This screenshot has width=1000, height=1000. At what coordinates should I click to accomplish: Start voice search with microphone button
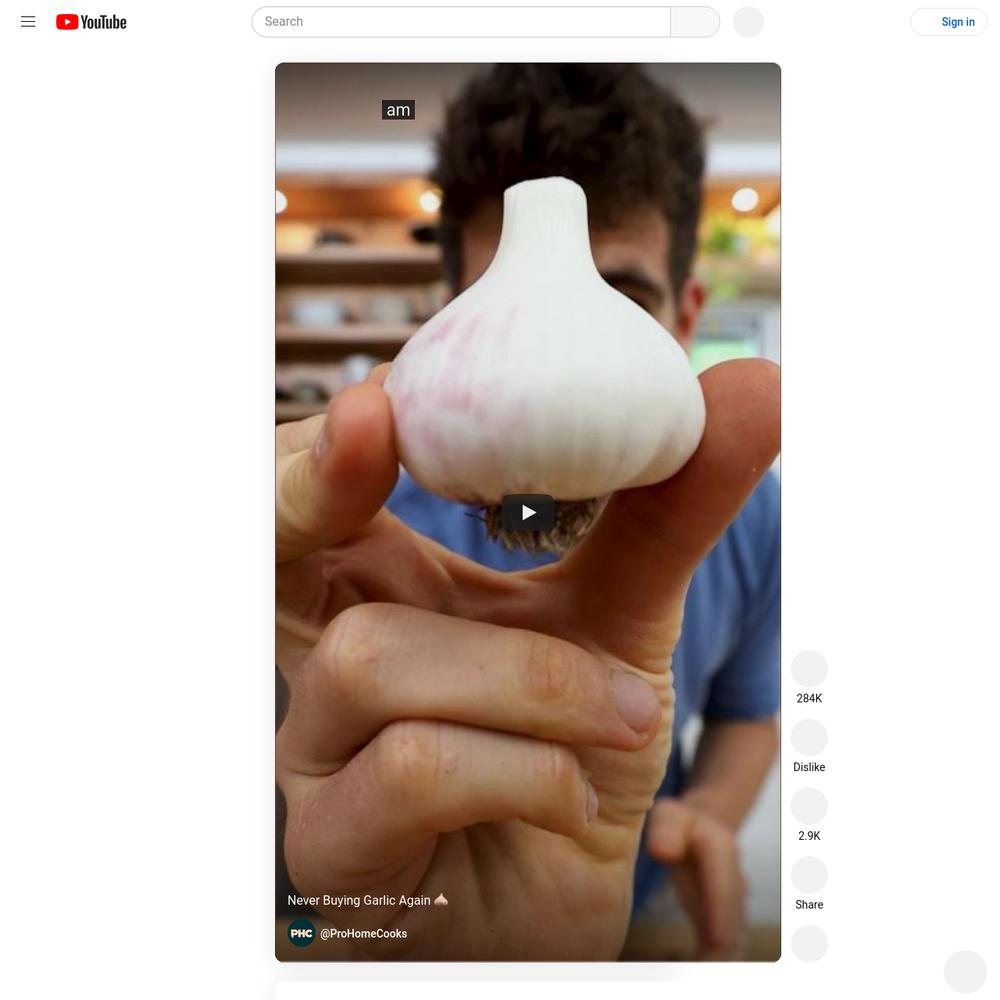[x=748, y=22]
